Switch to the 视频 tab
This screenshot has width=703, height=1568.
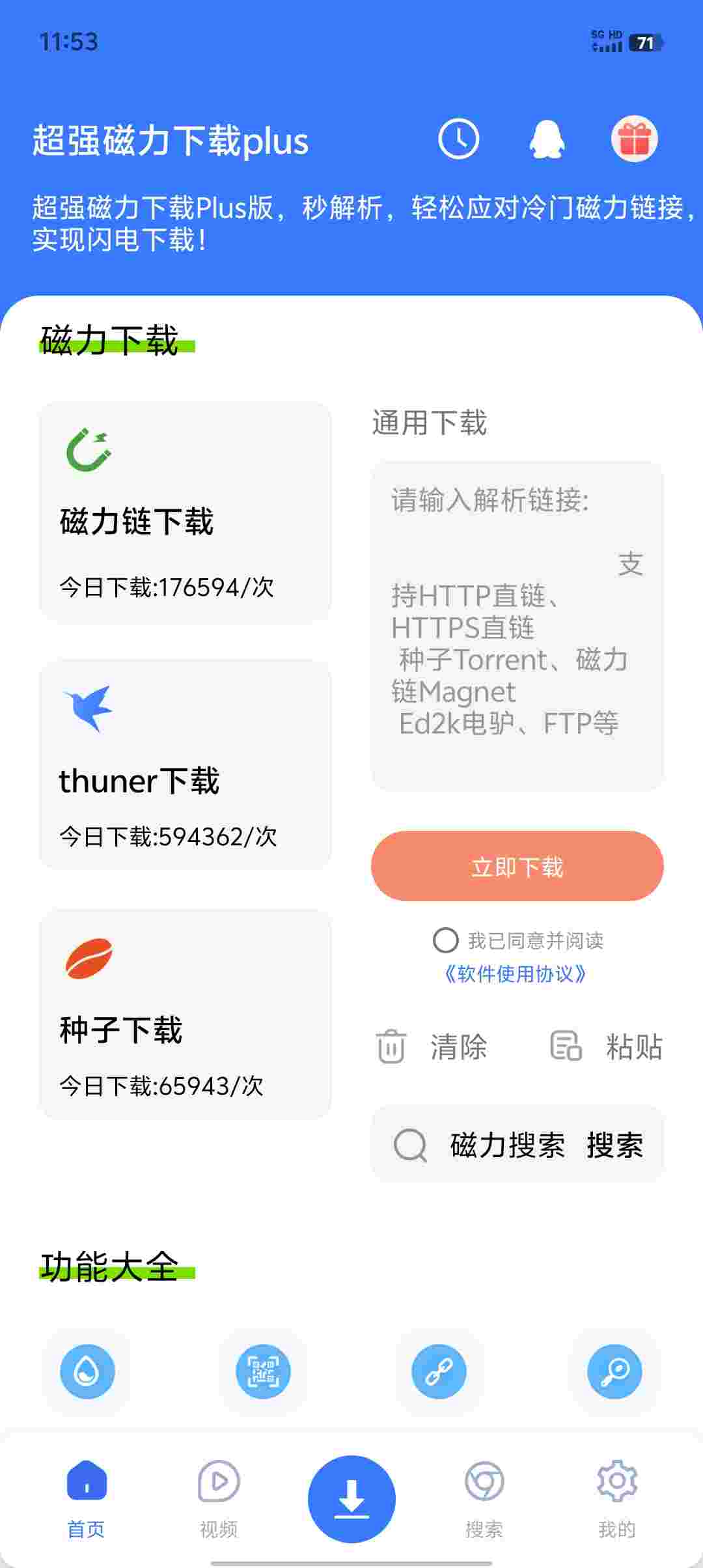point(219,1498)
